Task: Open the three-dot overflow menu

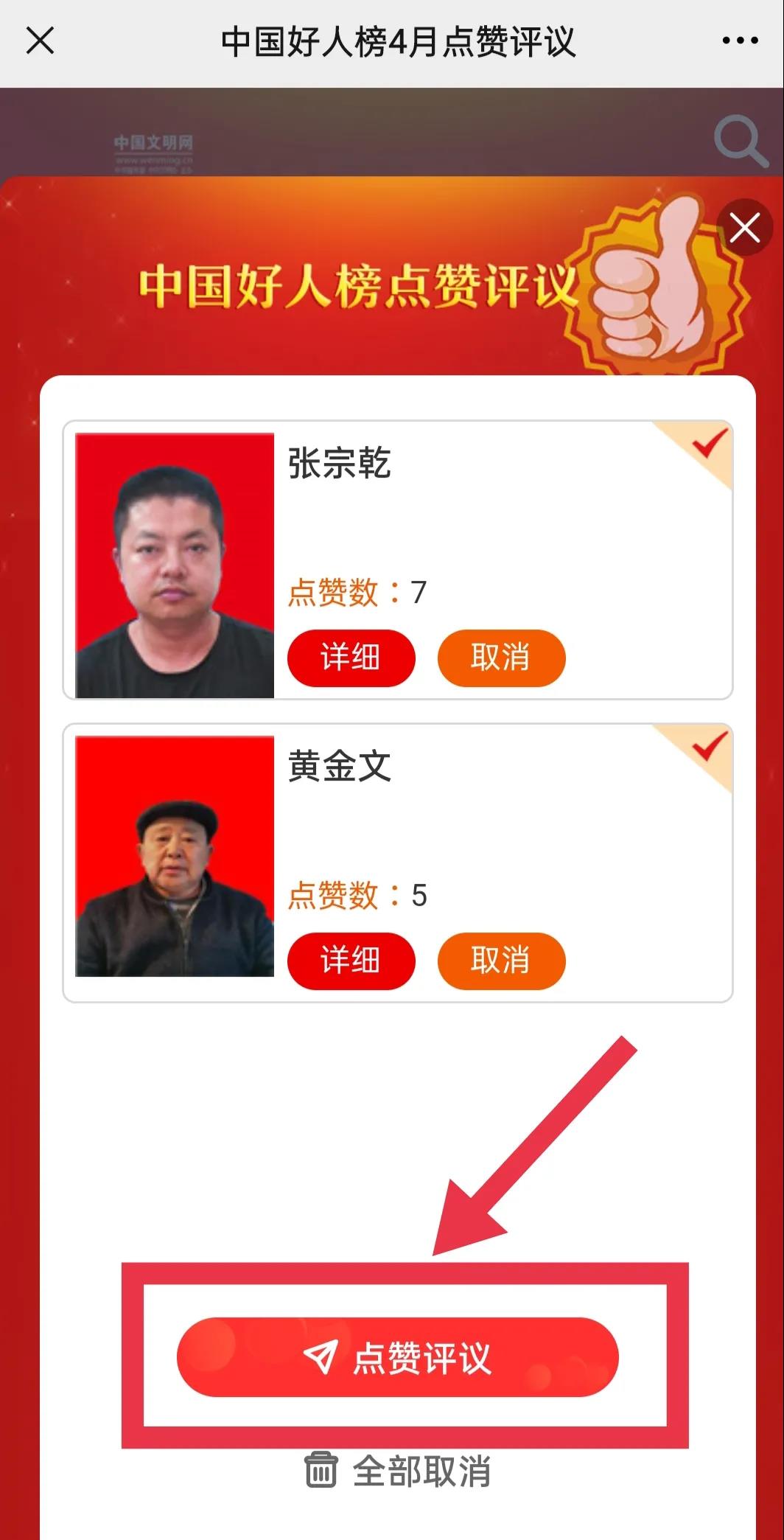Action: [740, 41]
